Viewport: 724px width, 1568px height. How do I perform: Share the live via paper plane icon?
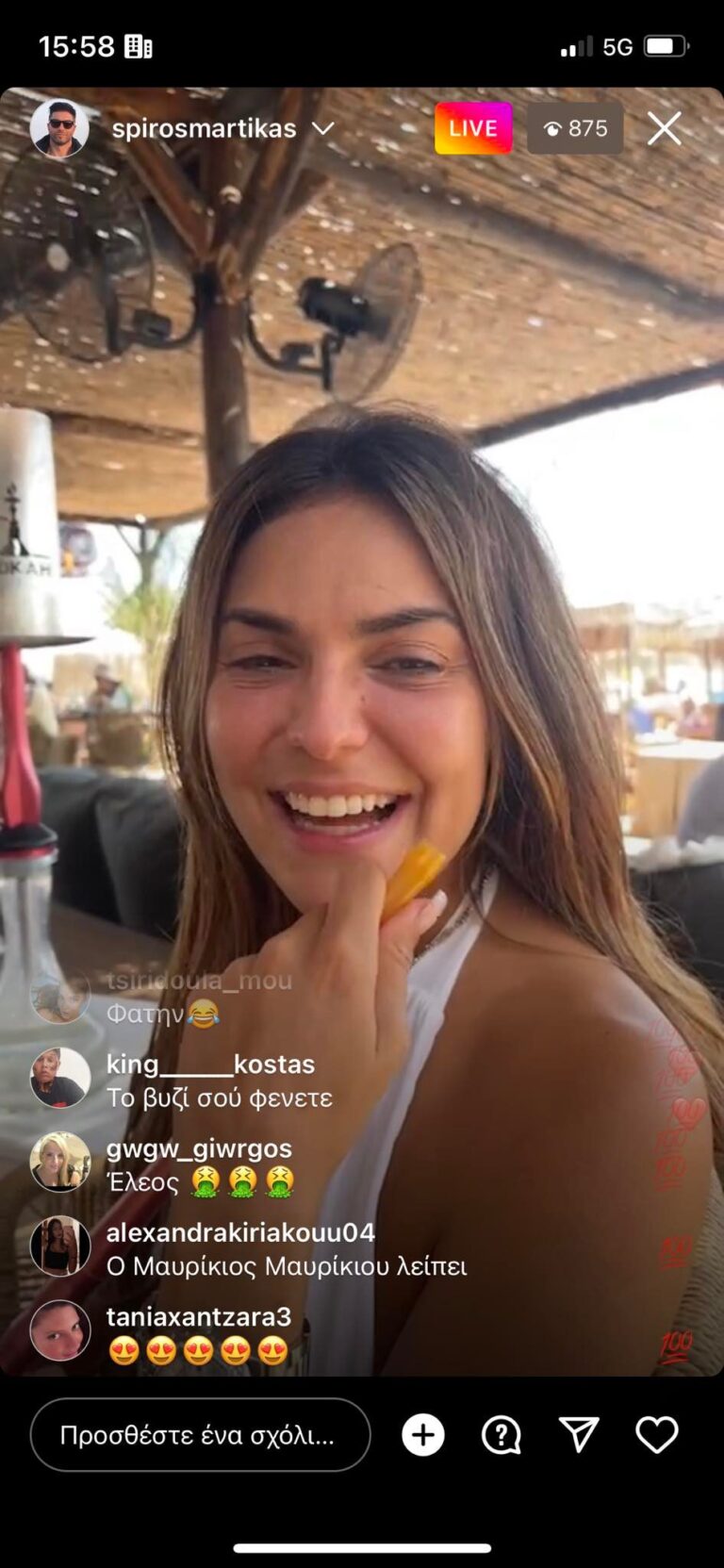coord(579,1434)
